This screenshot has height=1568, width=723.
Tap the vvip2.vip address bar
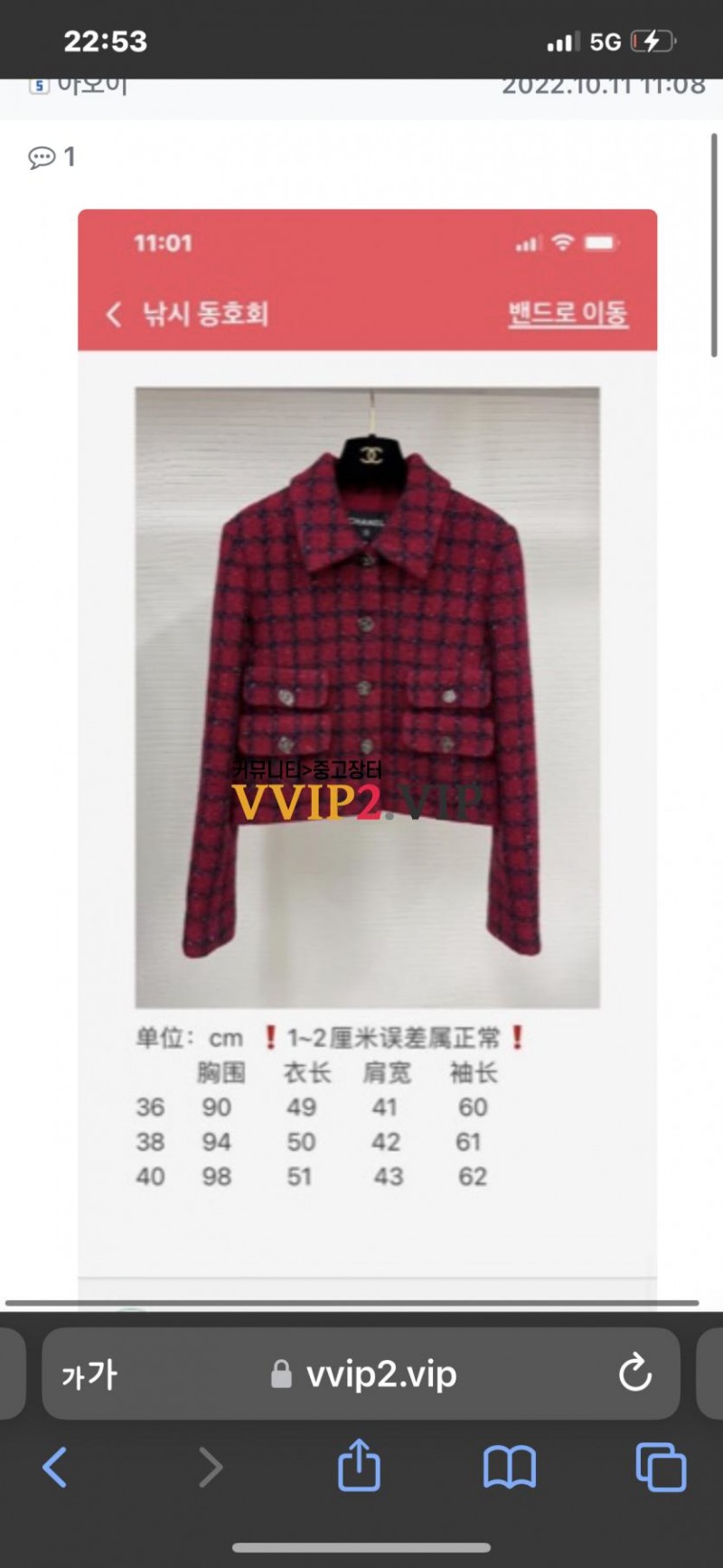(x=365, y=1374)
